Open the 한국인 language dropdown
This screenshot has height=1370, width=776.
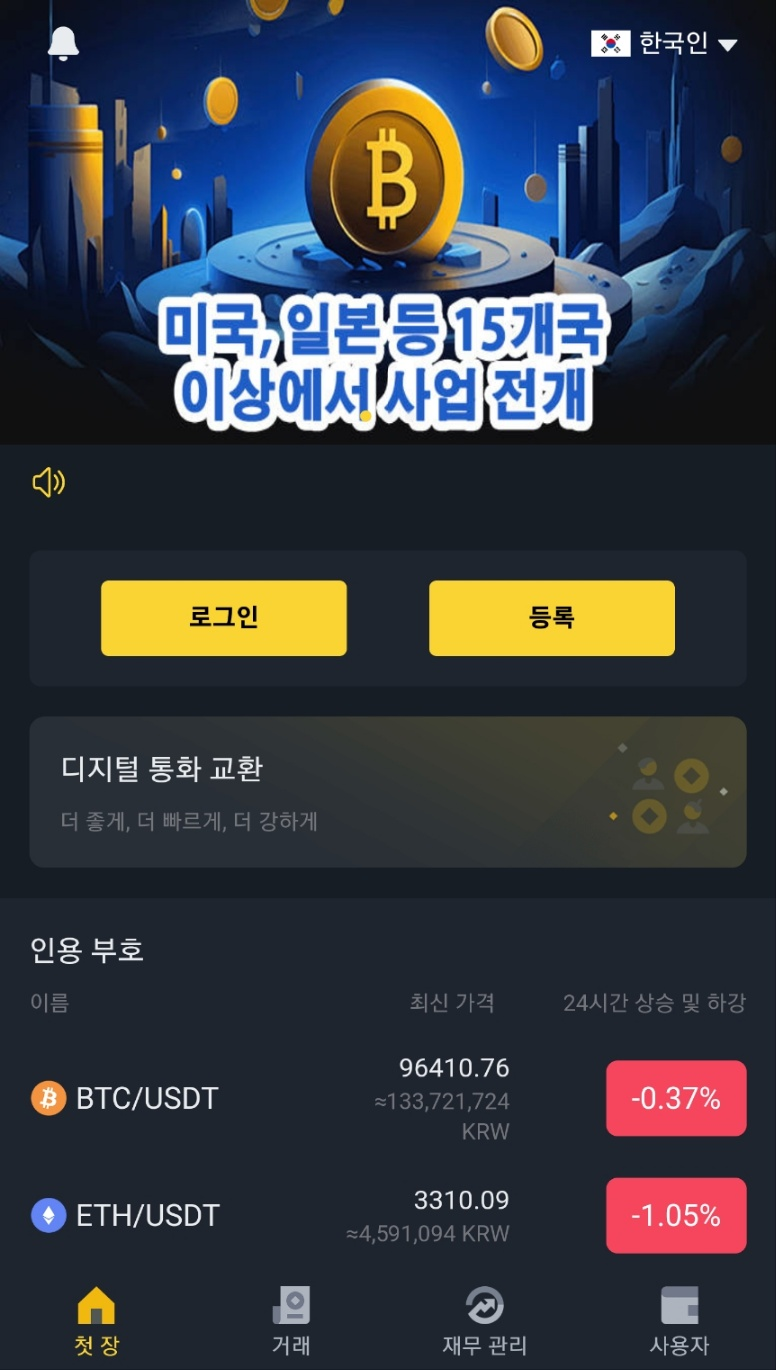tap(664, 43)
